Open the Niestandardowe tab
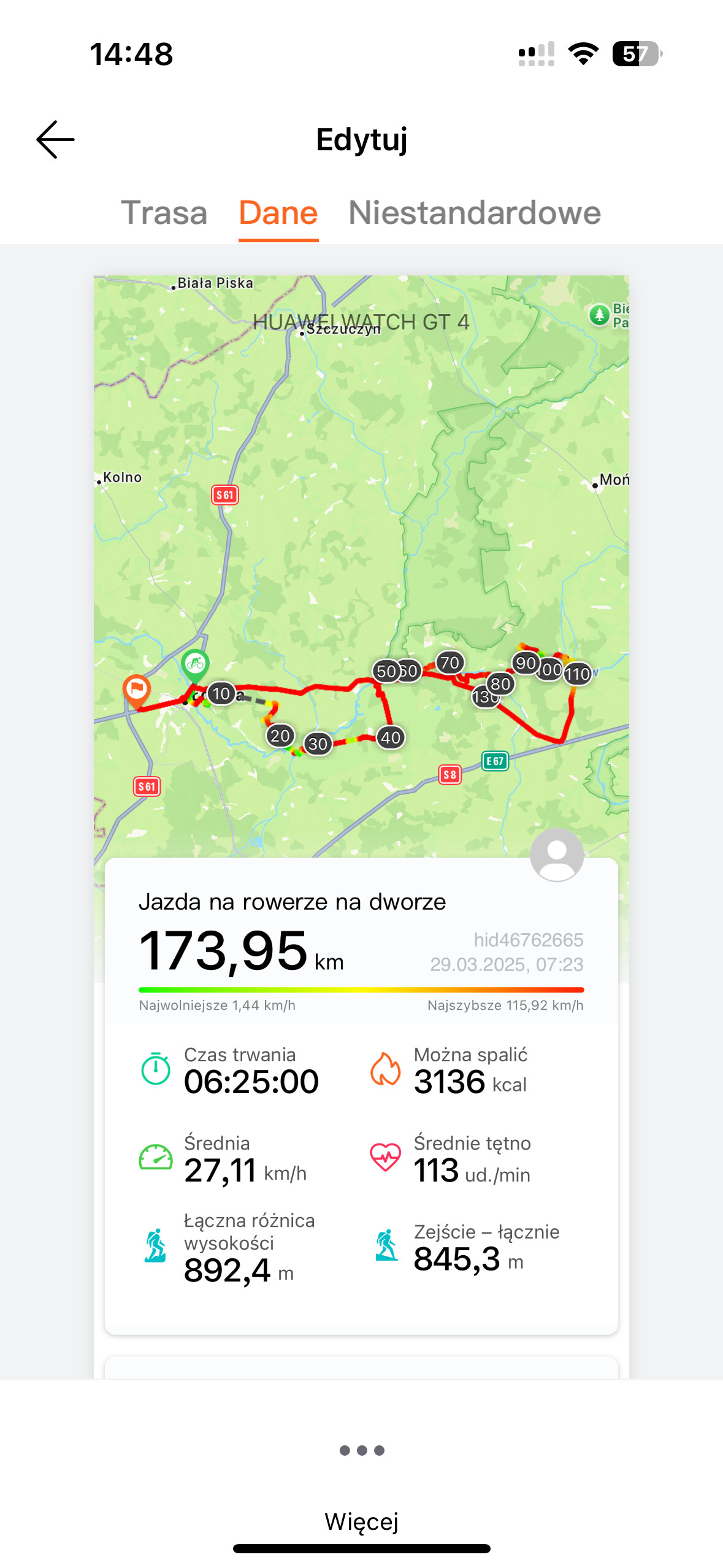The height and width of the screenshot is (1568, 723). [475, 213]
